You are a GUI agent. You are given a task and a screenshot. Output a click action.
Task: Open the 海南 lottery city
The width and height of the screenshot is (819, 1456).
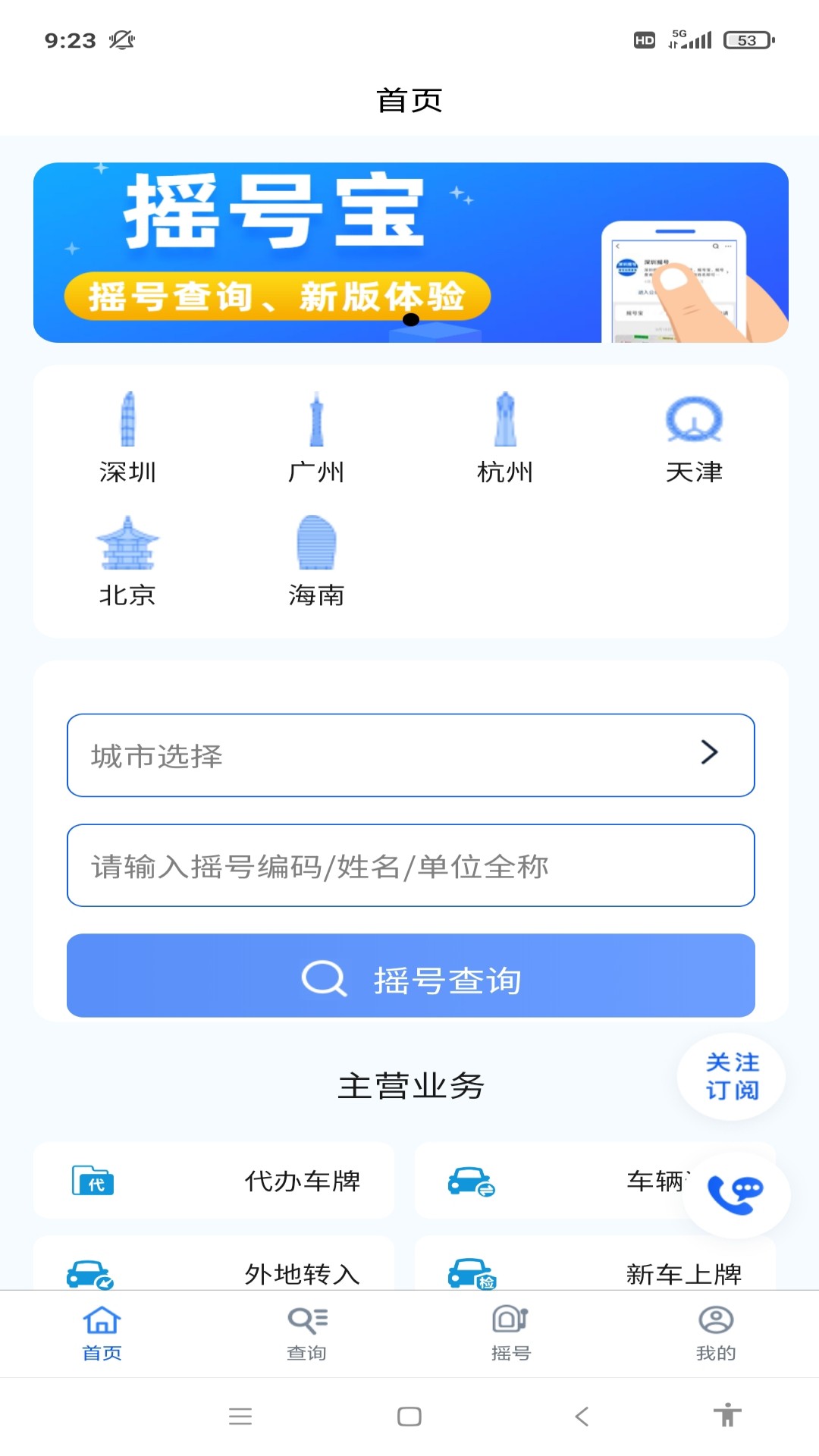(316, 561)
